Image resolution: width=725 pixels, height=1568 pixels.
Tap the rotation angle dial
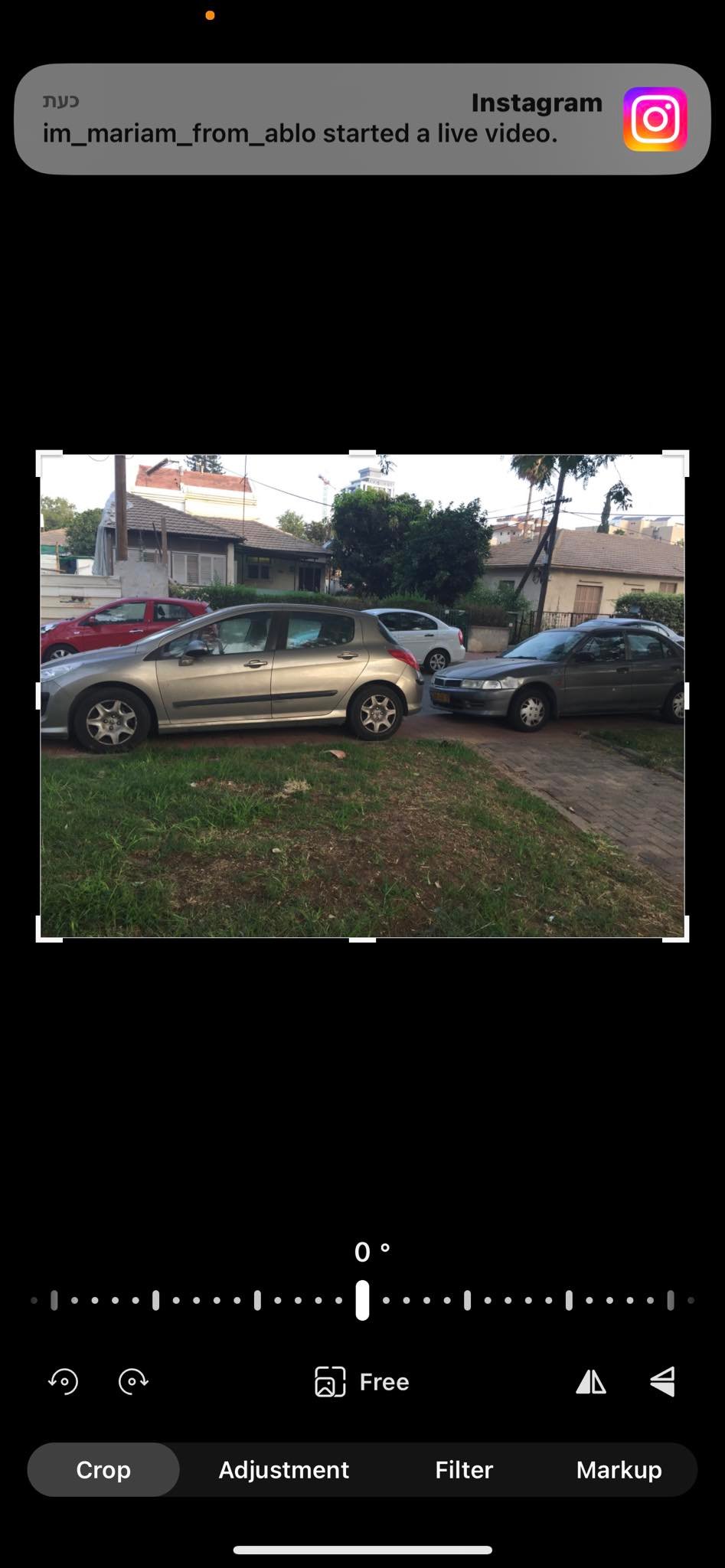tap(362, 1300)
